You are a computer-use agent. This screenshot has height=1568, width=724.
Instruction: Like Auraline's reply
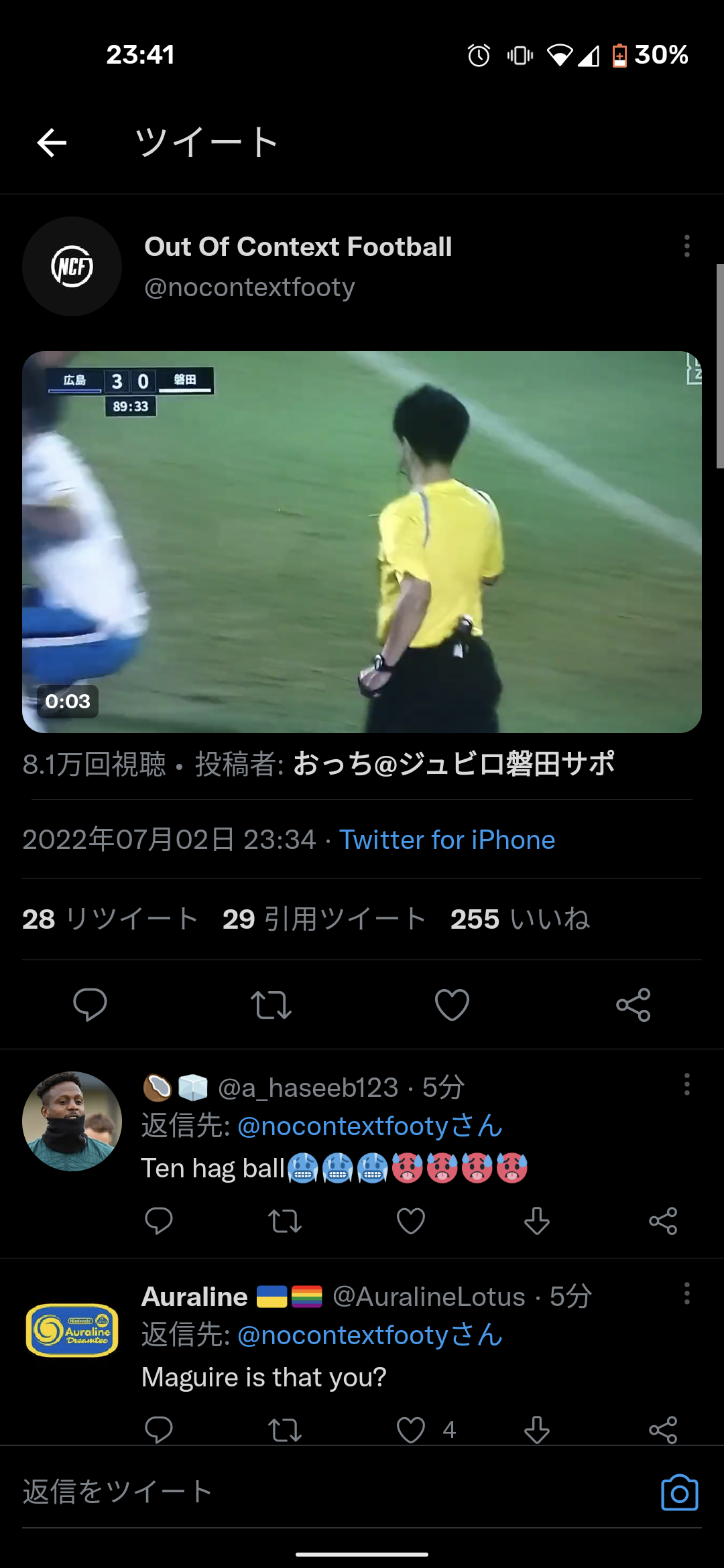click(411, 1430)
